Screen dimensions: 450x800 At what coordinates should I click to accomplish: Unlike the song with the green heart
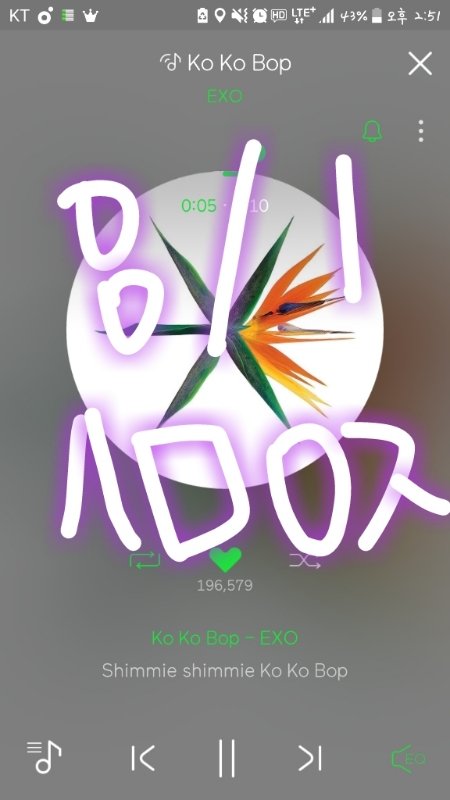[226, 559]
